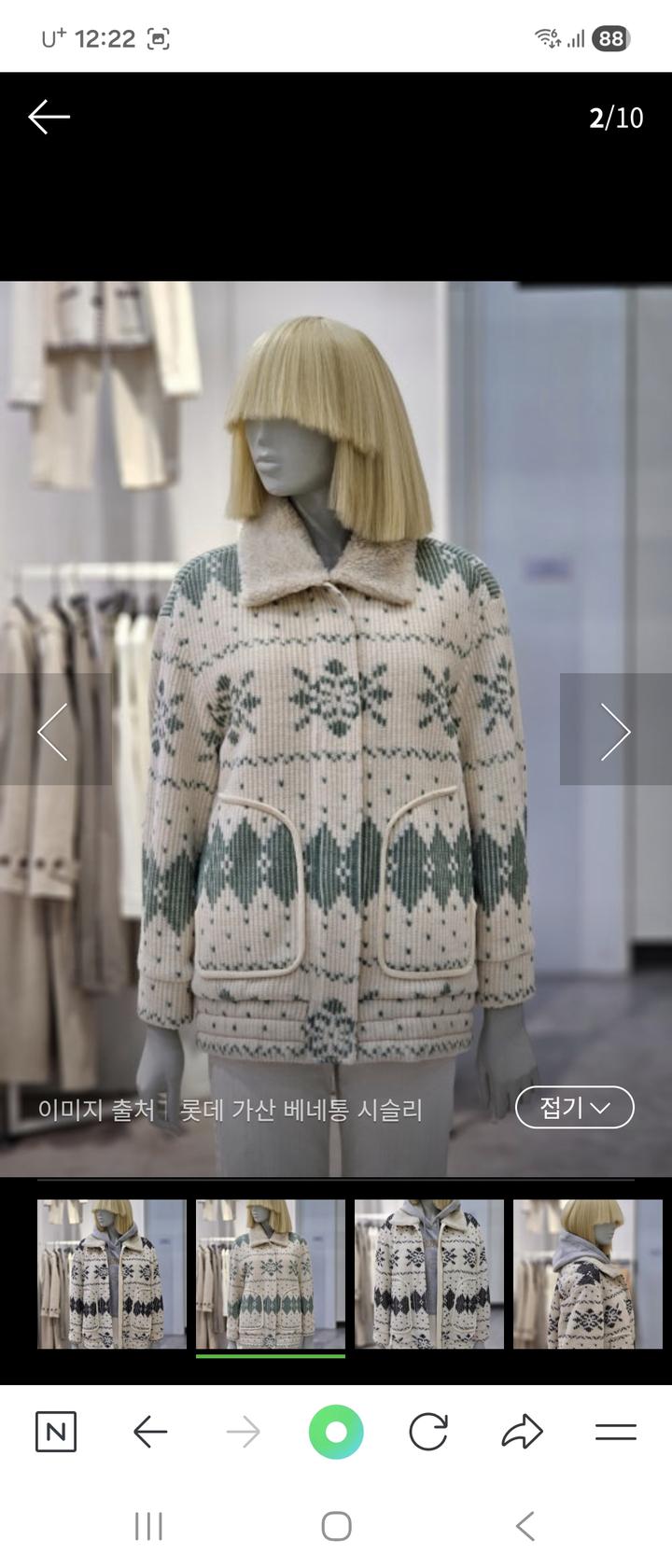Show the next image in the gallery
The image size is (672, 1568).
coord(615,730)
